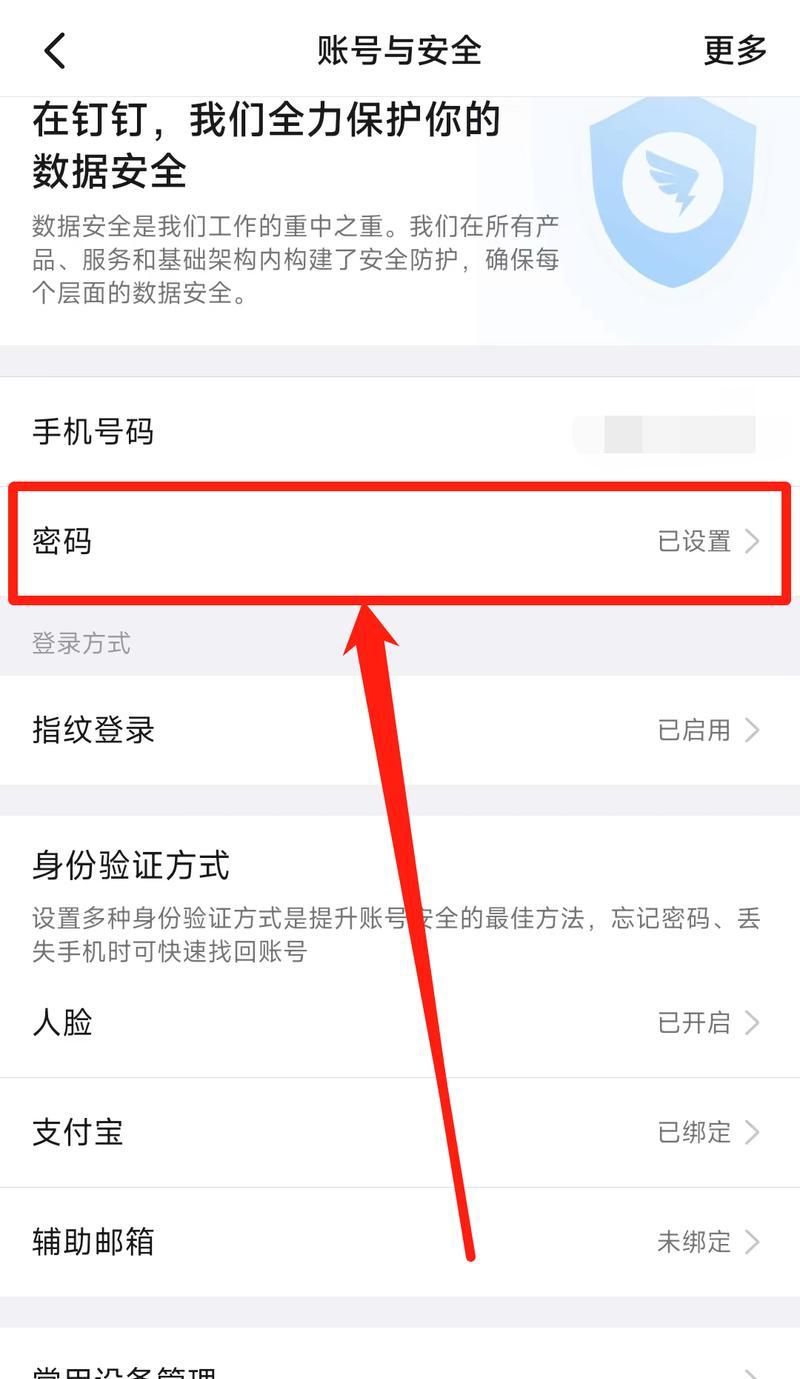The height and width of the screenshot is (1379, 800).
Task: Open the 手机号码 row
Action: click(x=400, y=432)
